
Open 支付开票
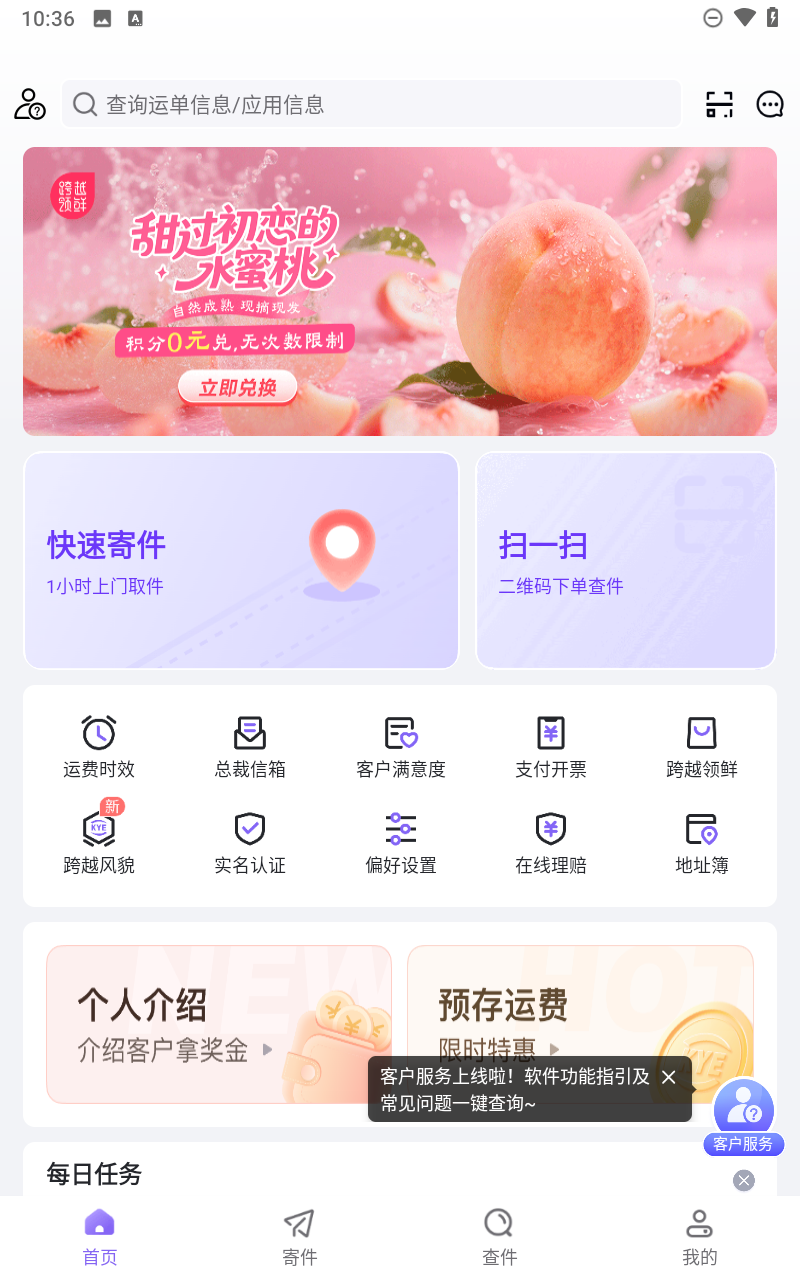pyautogui.click(x=551, y=747)
